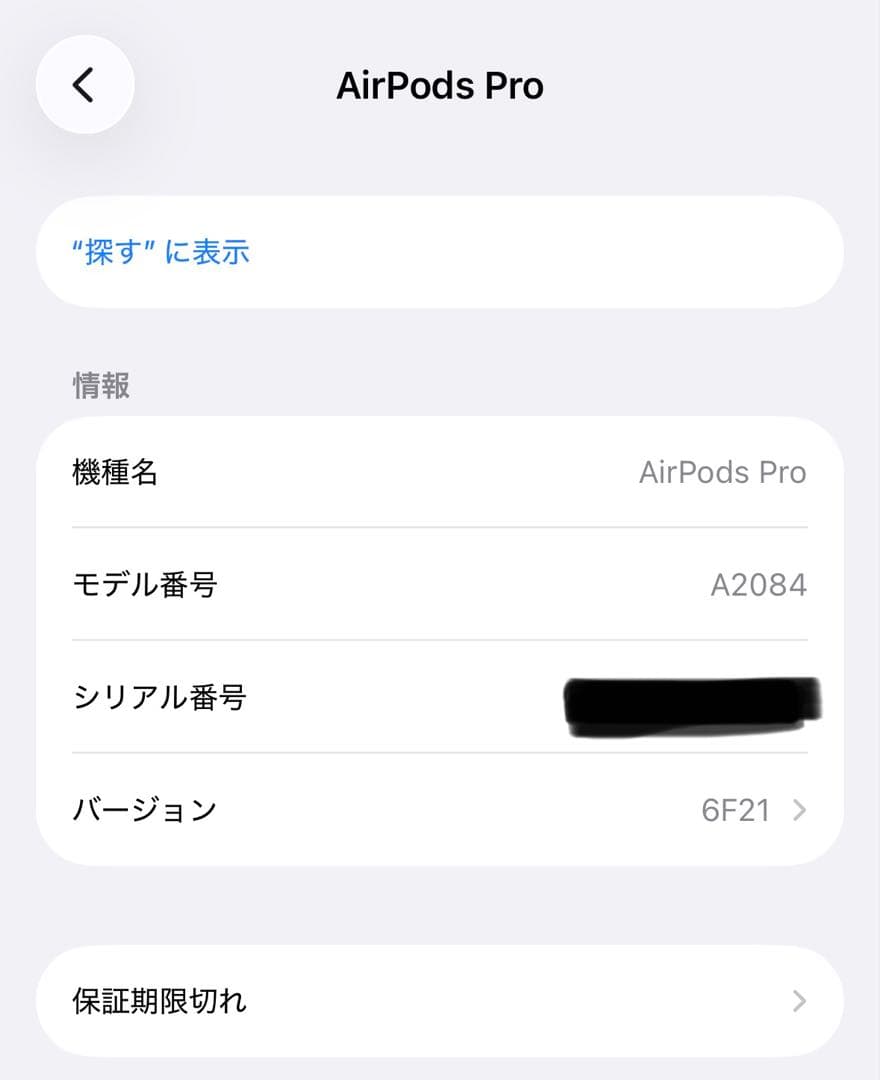
Task: View 保証期限切れ warranty details
Action: (x=440, y=1000)
